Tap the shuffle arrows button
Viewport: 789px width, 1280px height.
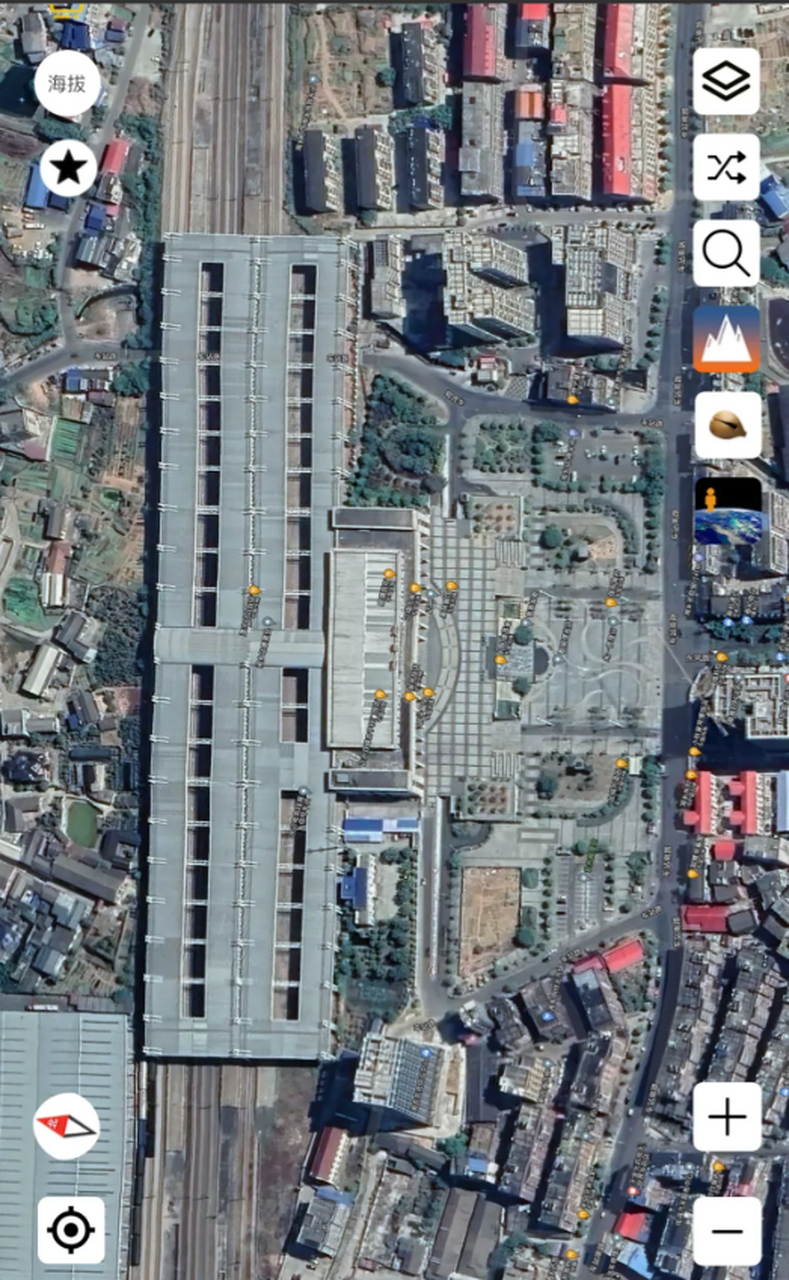click(726, 167)
